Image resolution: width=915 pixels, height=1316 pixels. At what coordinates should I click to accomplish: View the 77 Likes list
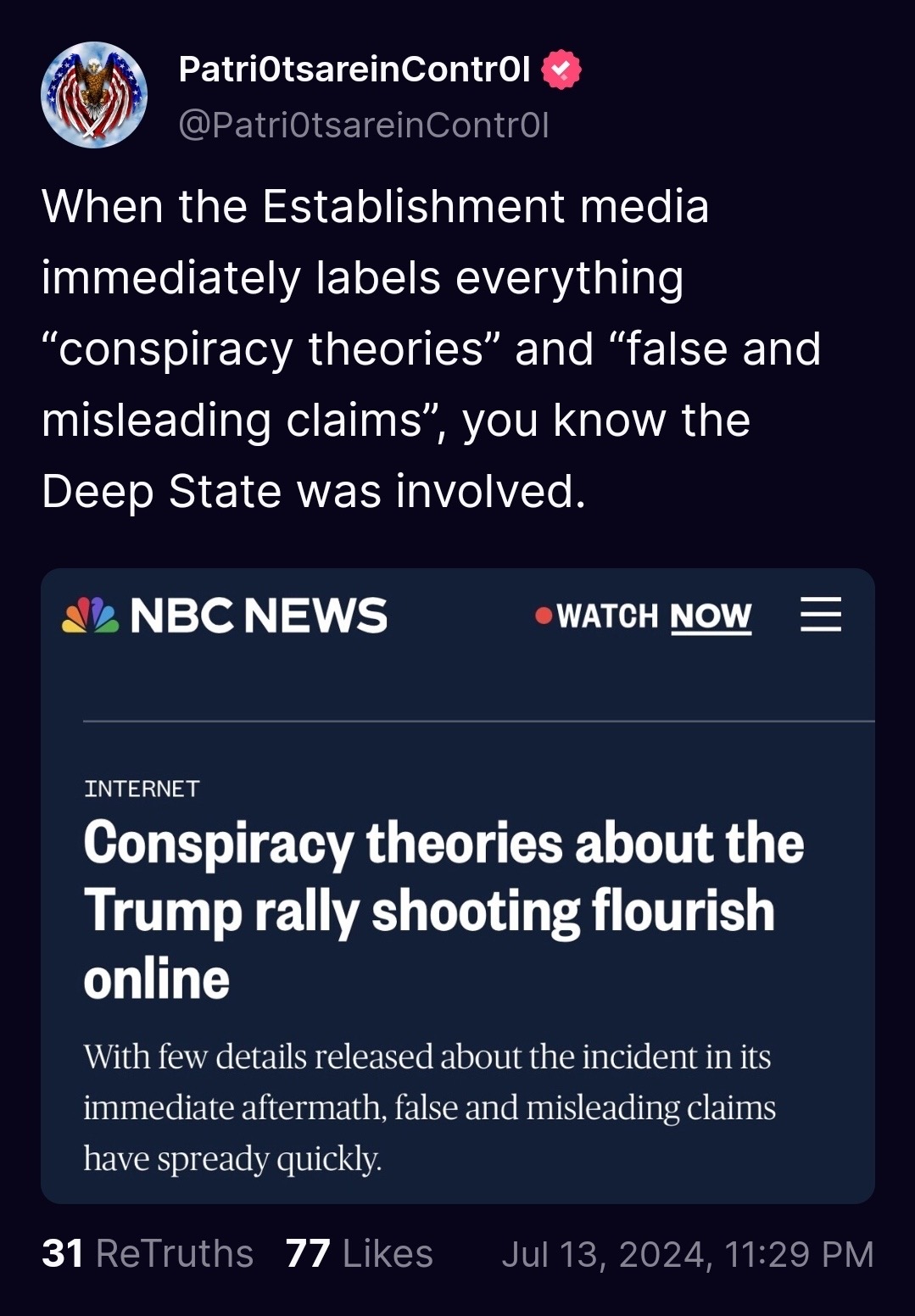point(360,1253)
